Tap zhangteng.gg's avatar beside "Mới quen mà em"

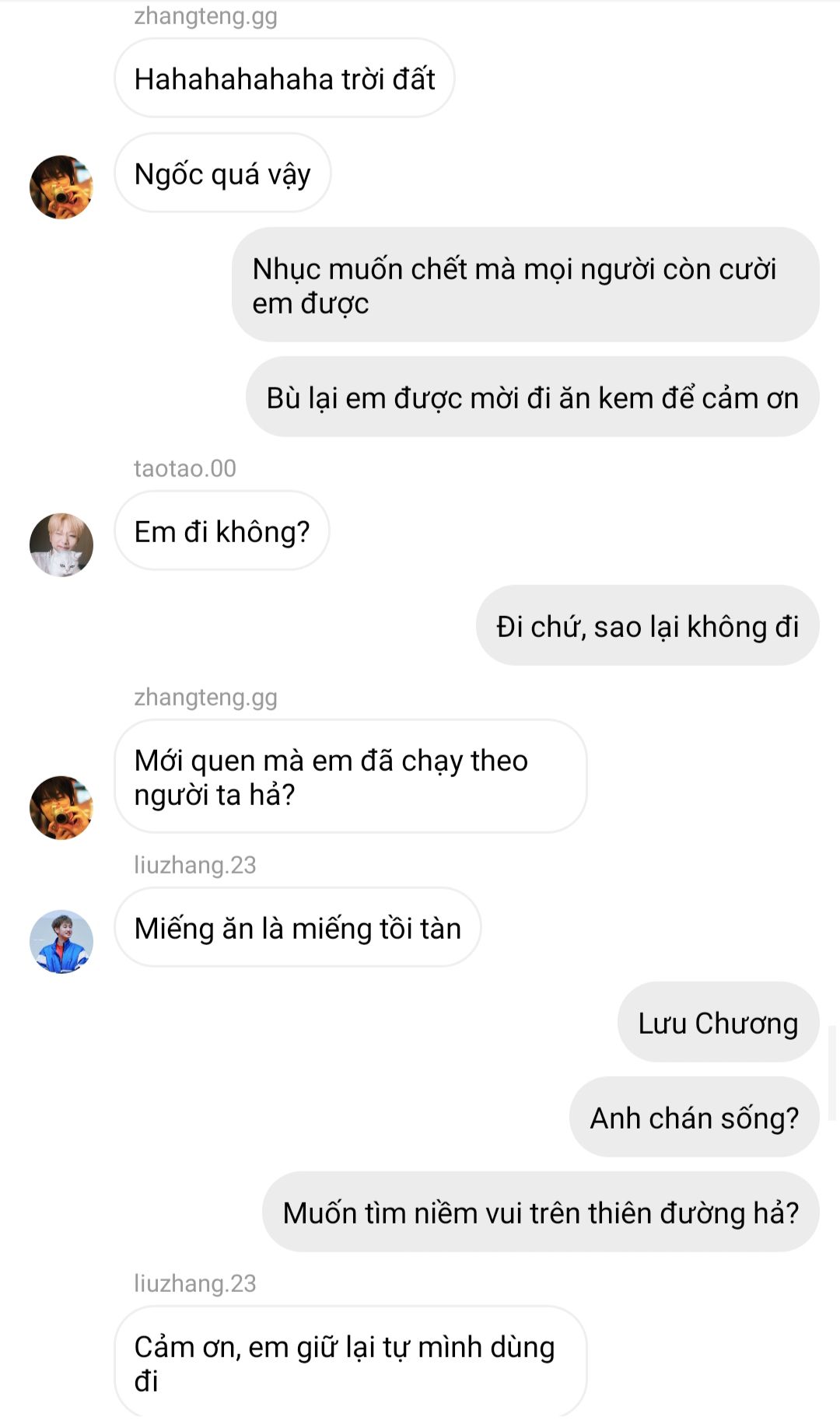coord(61,807)
